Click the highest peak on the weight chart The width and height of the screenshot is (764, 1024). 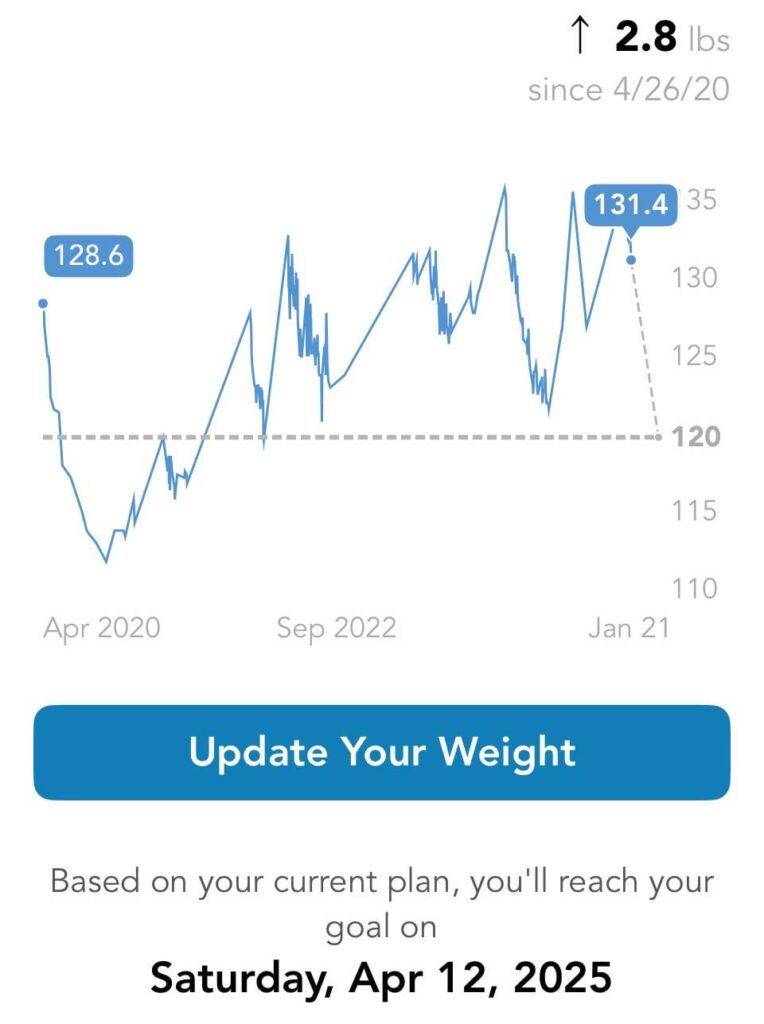(505, 184)
